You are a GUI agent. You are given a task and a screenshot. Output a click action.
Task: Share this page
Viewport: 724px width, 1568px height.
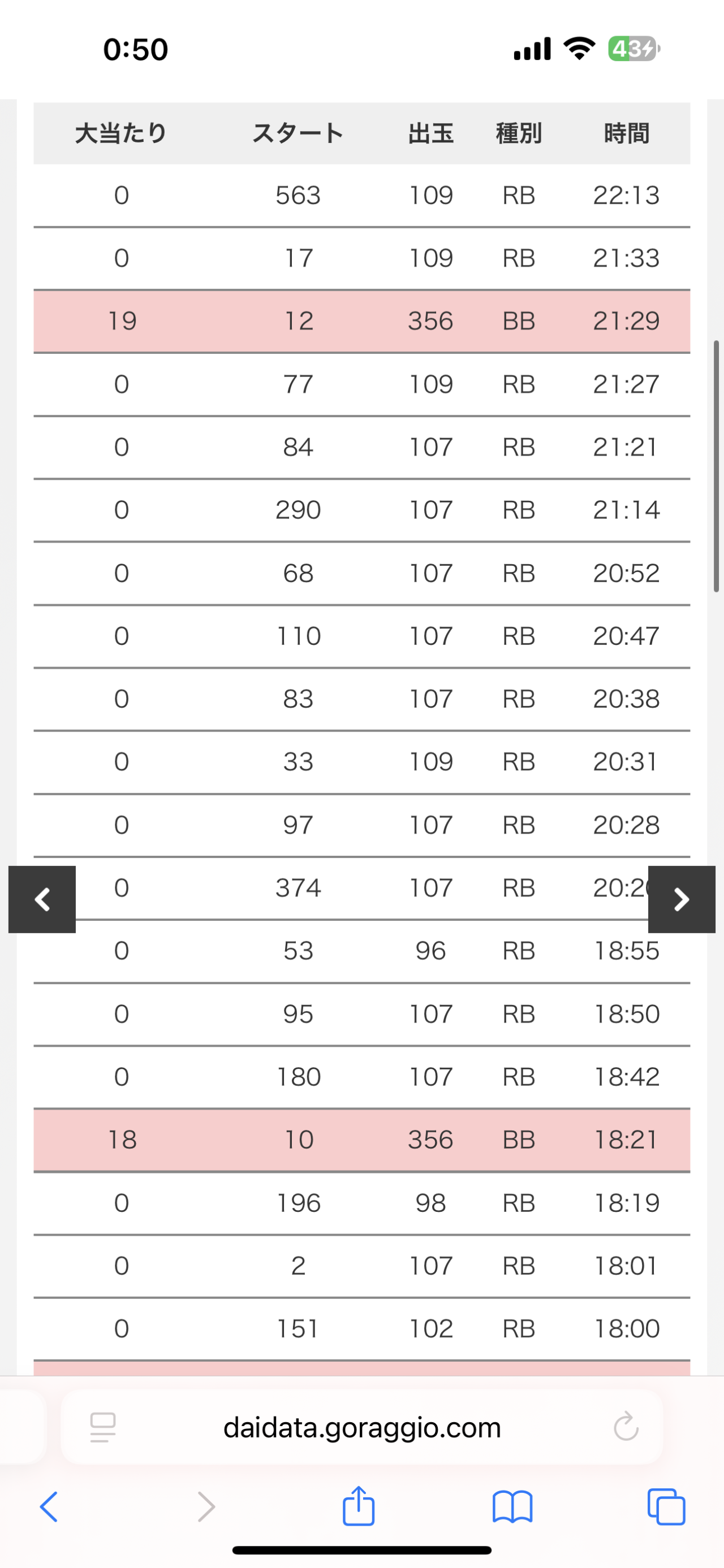[358, 1506]
